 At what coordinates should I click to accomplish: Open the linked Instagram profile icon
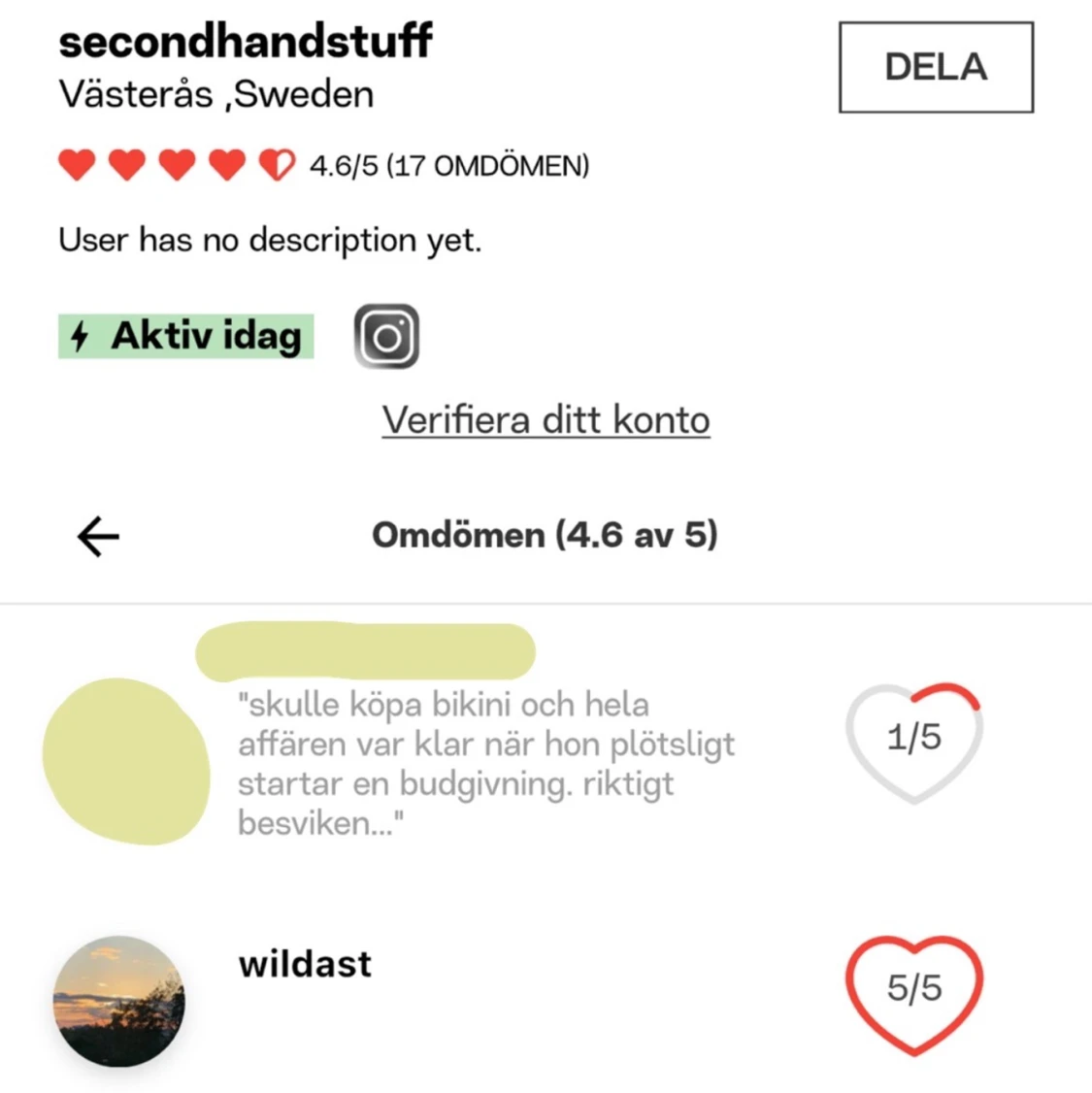[386, 337]
